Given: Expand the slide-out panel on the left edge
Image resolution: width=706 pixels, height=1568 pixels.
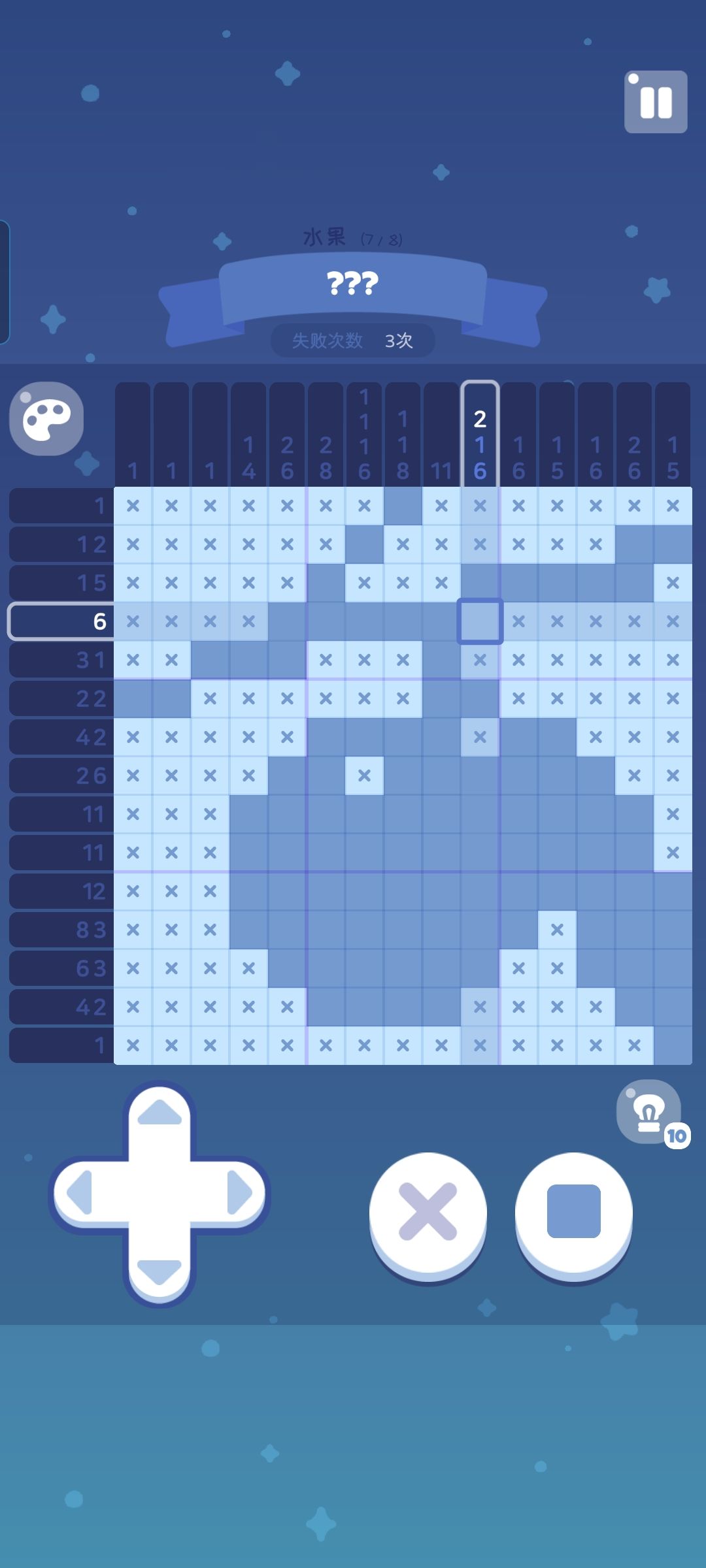Looking at the screenshot, I should (5, 274).
